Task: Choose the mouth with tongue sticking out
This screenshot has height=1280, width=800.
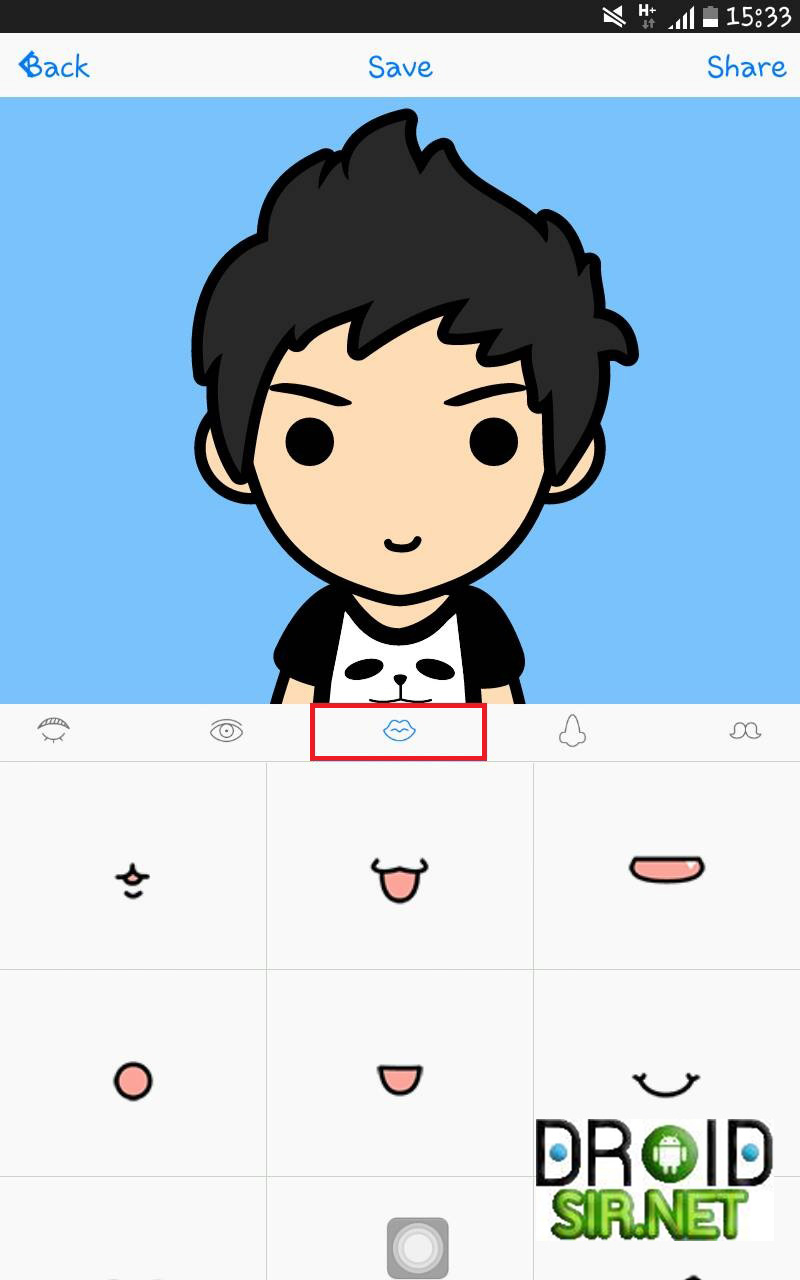Action: [399, 877]
